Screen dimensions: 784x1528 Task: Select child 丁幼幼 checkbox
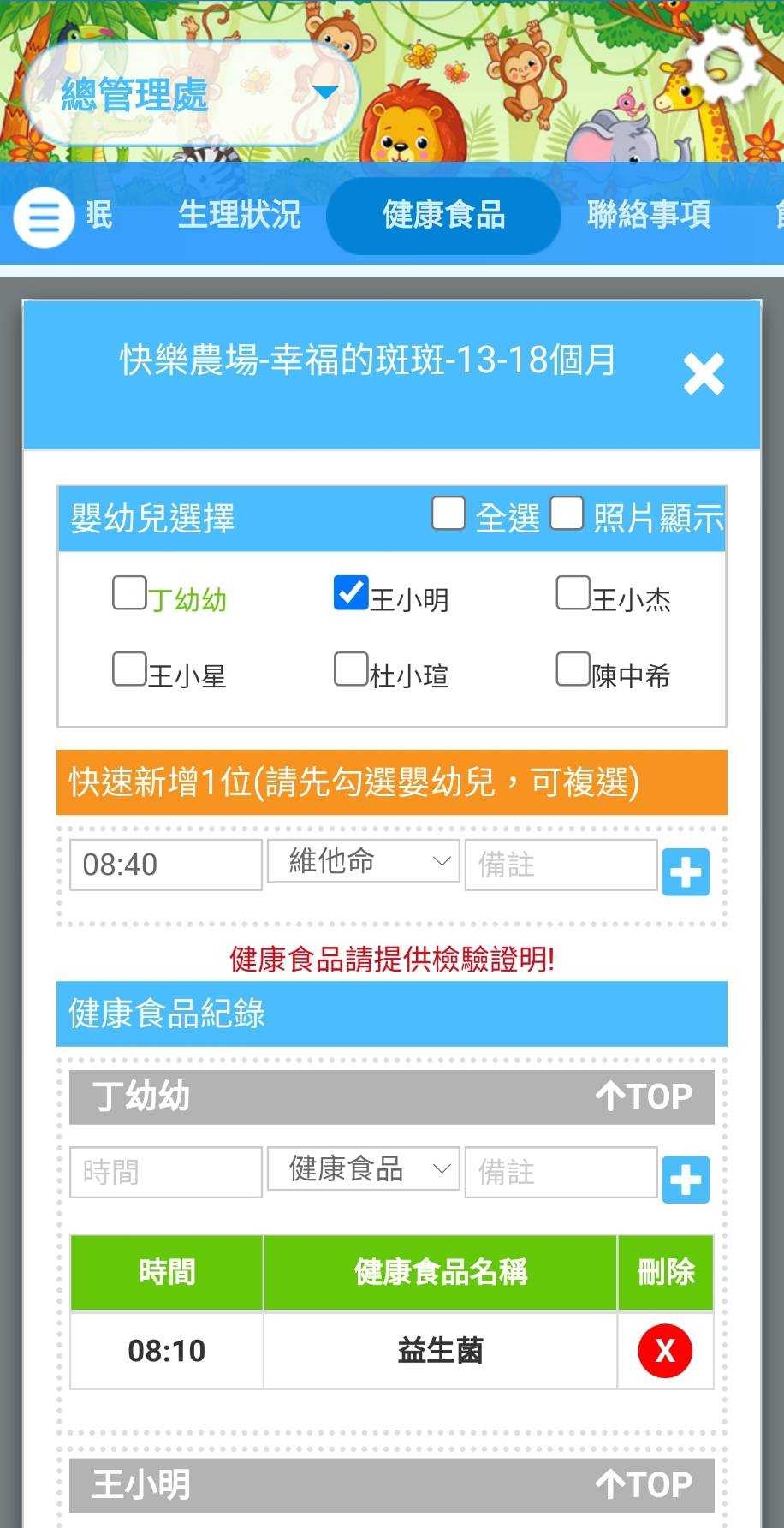tap(129, 592)
